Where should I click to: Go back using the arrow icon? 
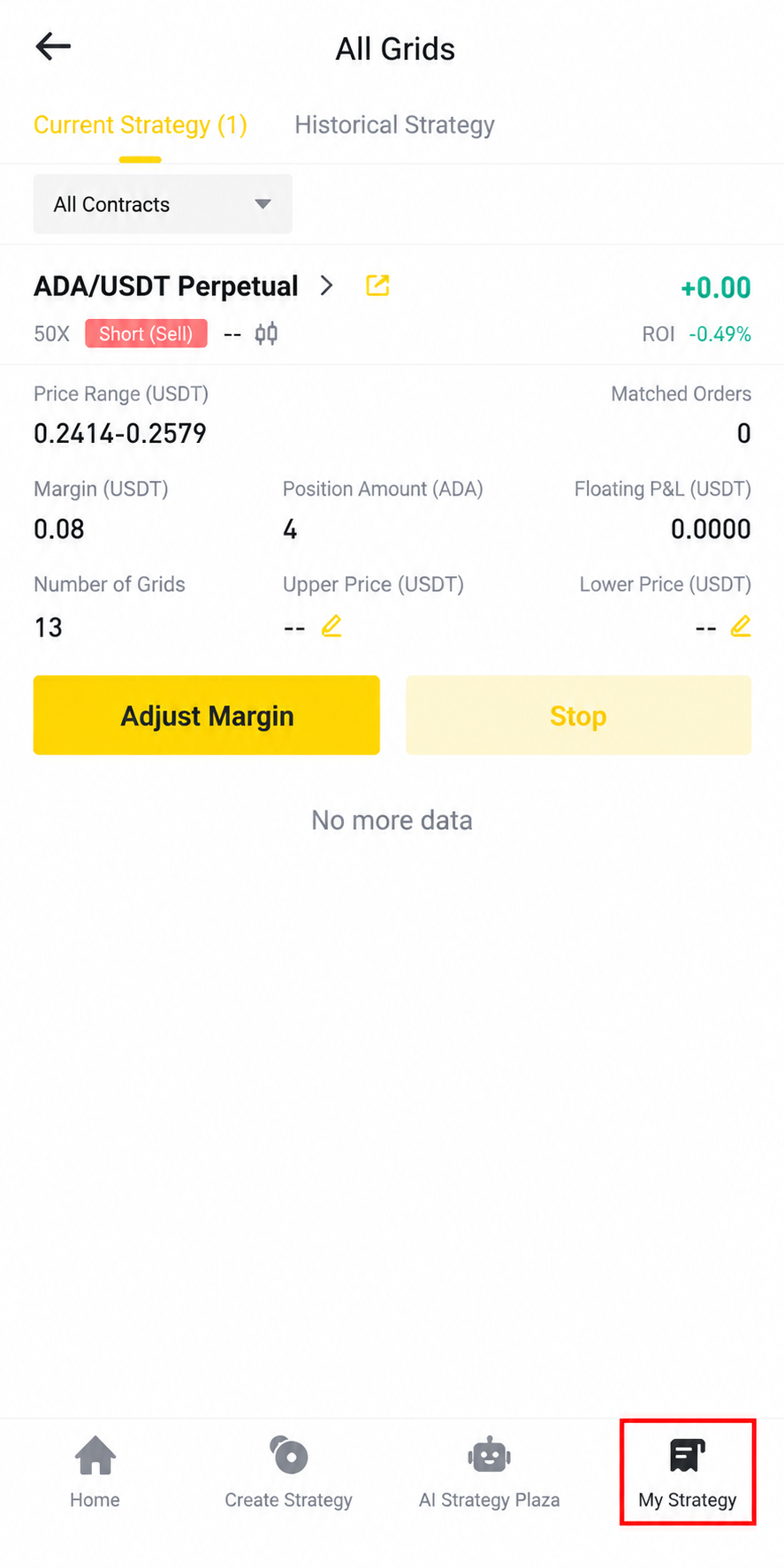[x=53, y=47]
